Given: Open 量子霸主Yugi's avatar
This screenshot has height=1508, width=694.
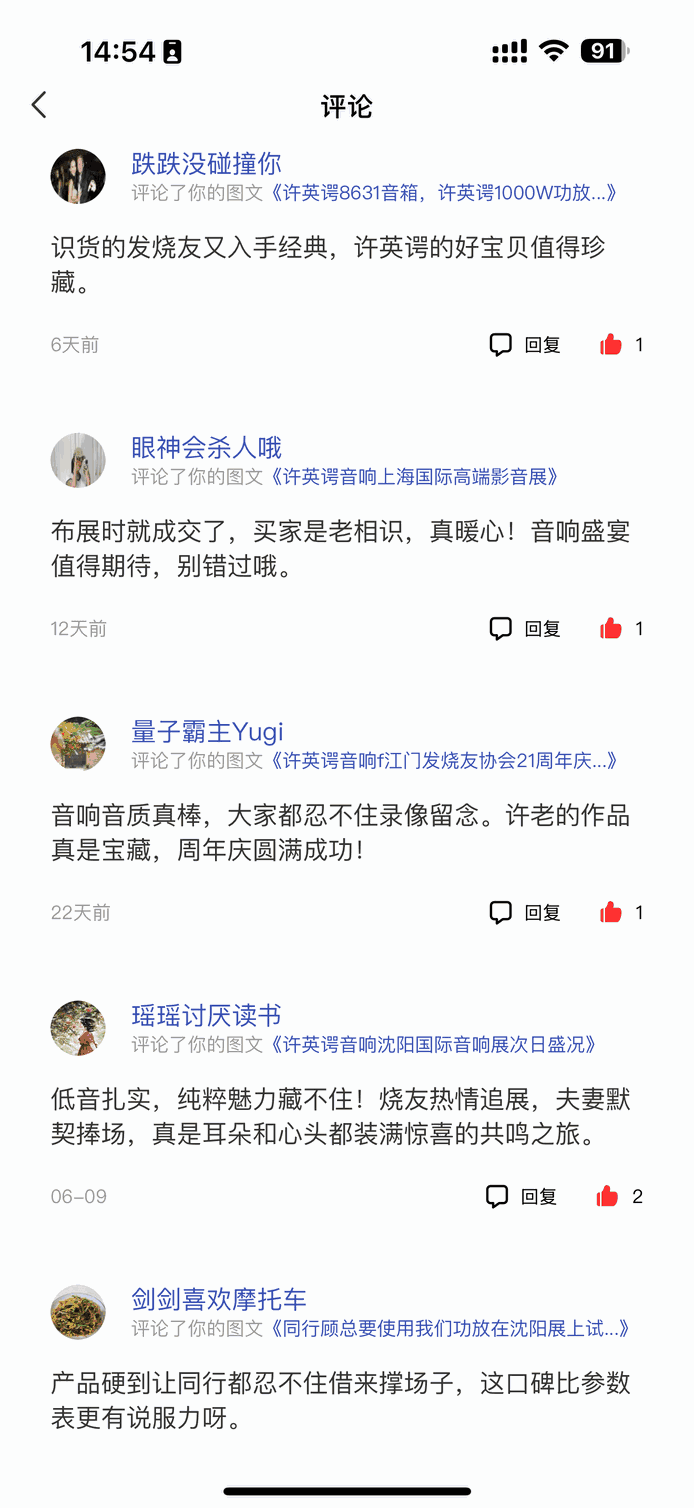Looking at the screenshot, I should [78, 744].
